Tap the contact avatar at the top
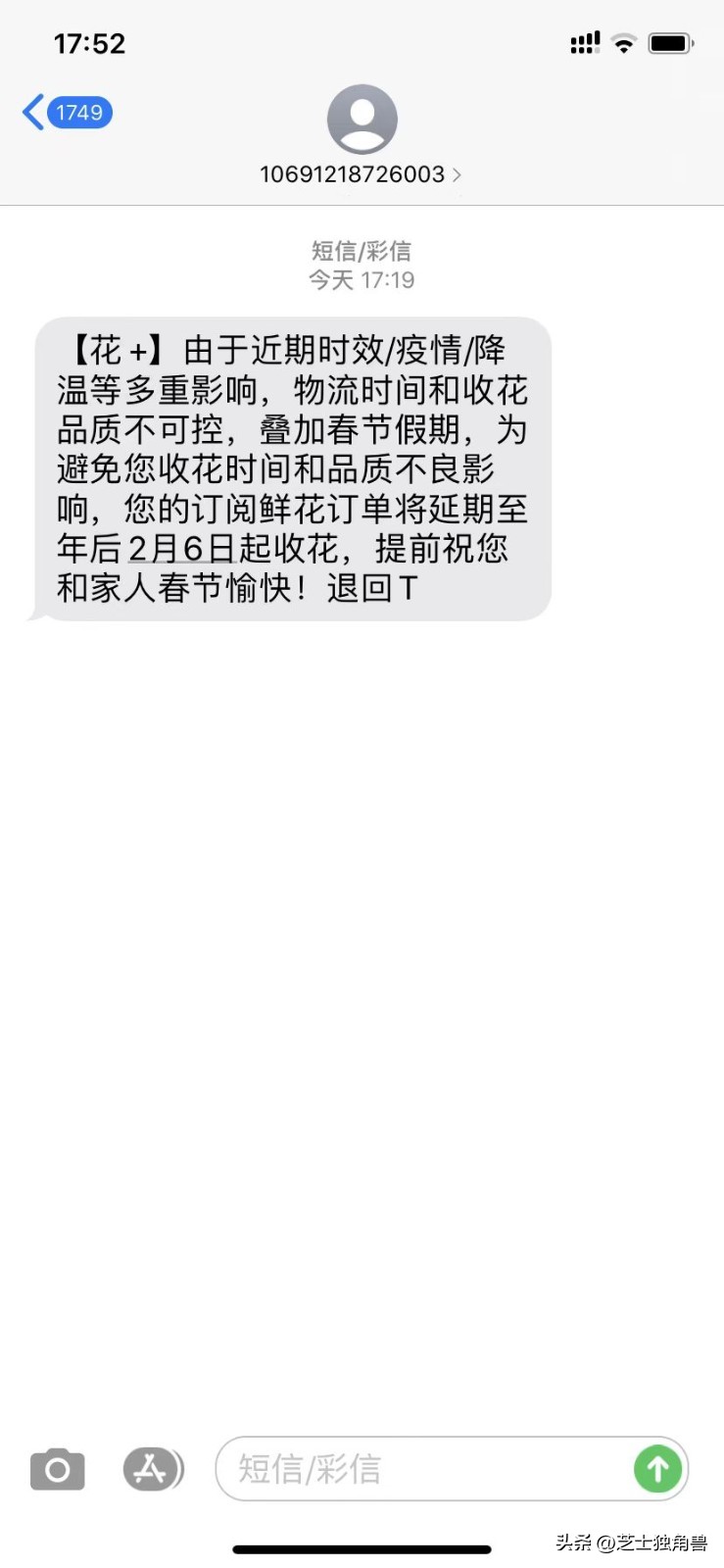 (x=362, y=118)
